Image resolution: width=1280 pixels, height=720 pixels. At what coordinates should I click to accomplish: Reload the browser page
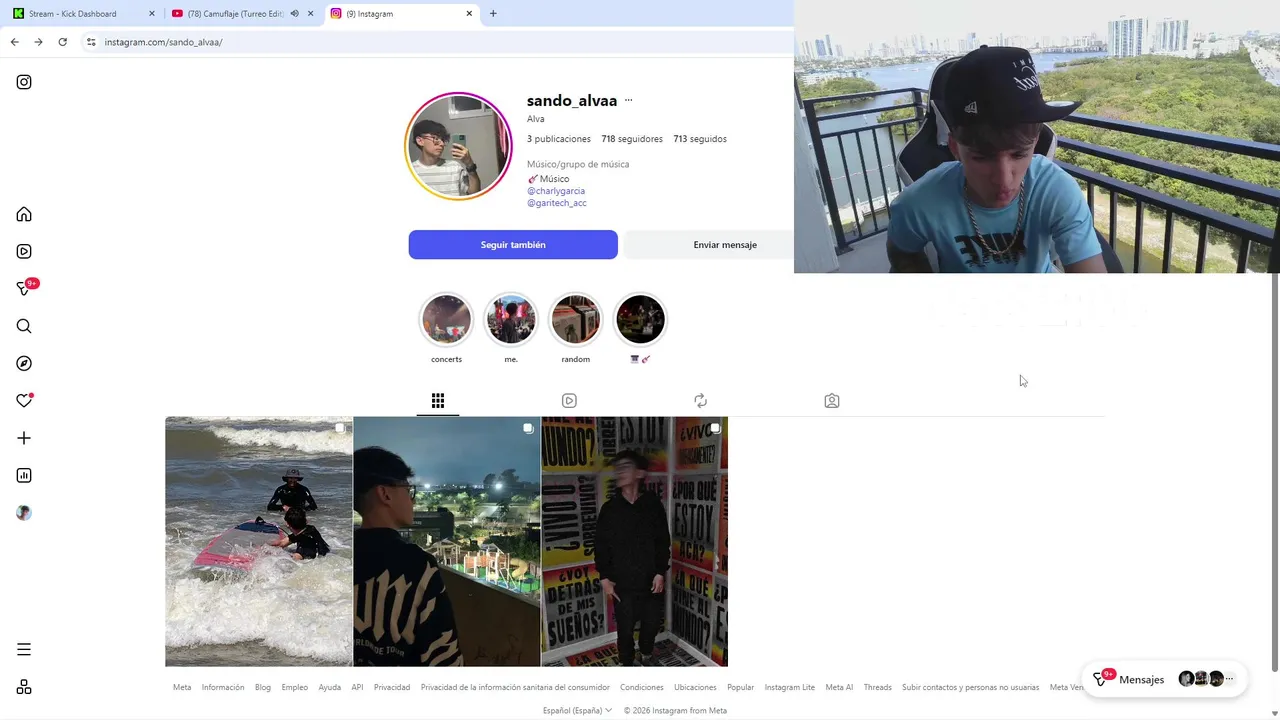62,42
